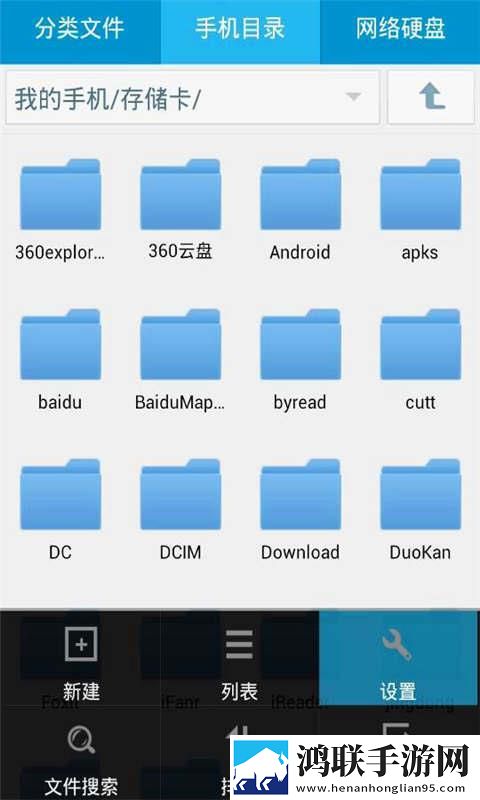Open the Android folder
Screen dimensions: 480x800
click(300, 210)
